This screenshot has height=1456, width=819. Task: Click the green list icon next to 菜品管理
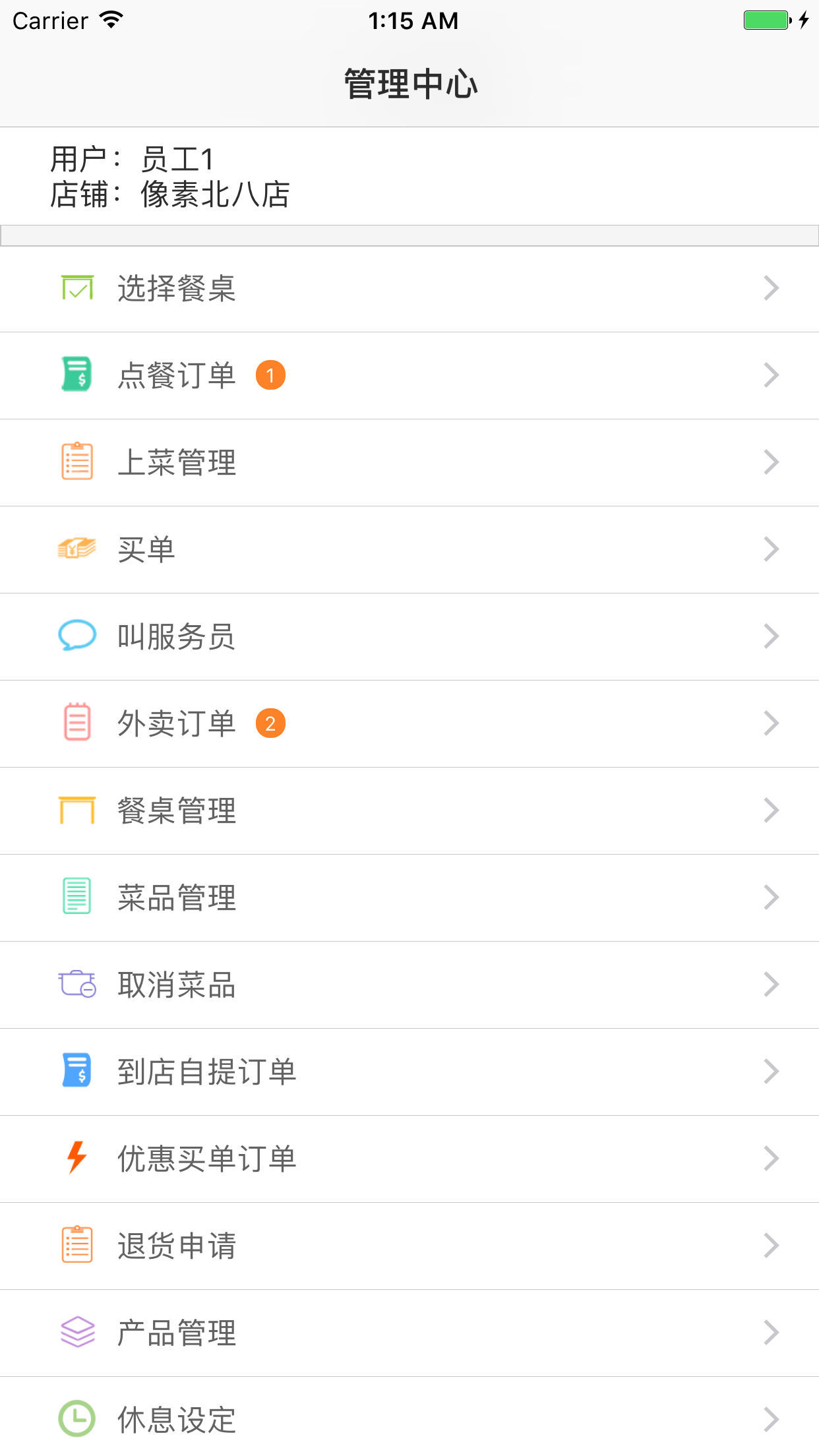pos(77,897)
